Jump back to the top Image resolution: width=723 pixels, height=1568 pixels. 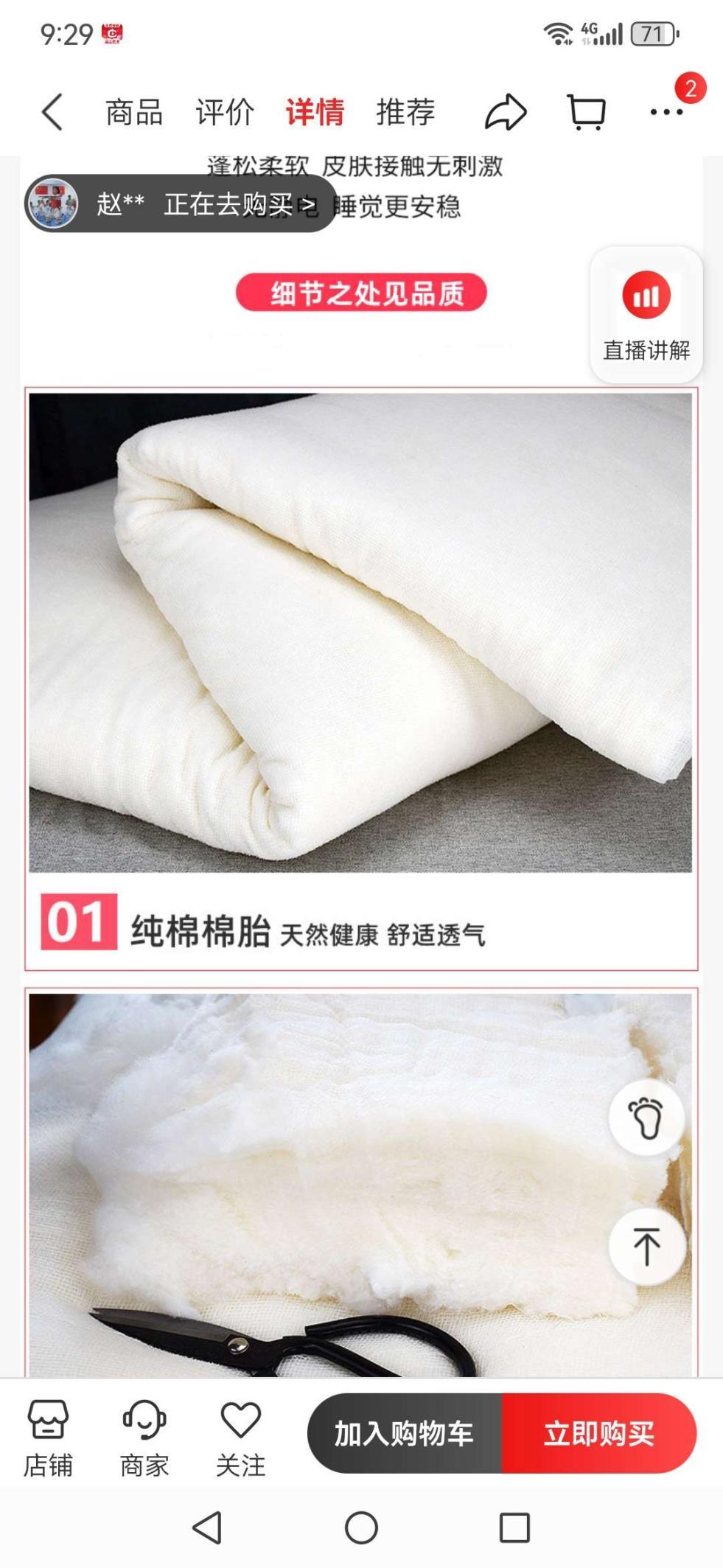(x=646, y=1247)
